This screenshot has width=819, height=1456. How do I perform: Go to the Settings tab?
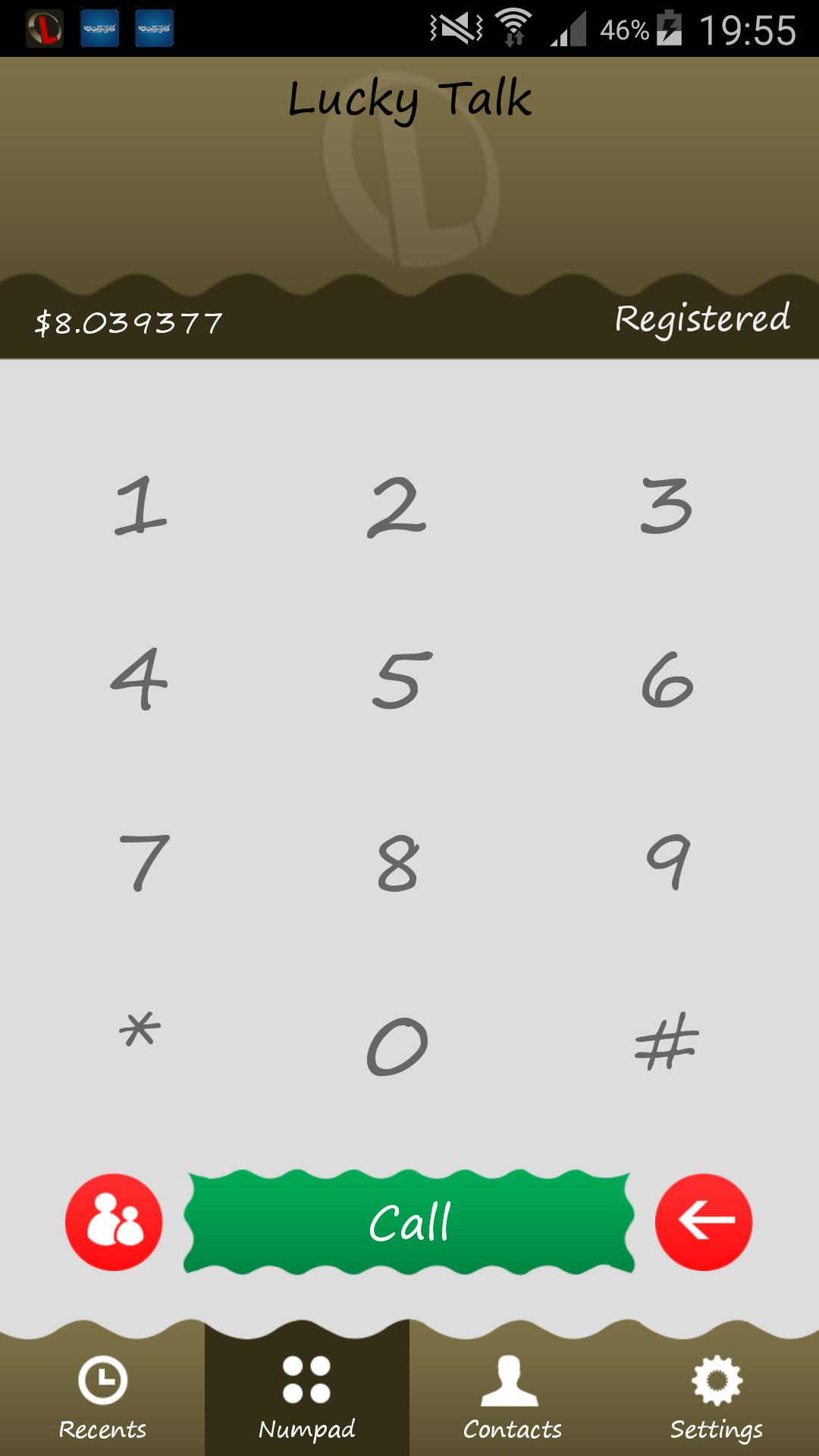click(x=717, y=1395)
